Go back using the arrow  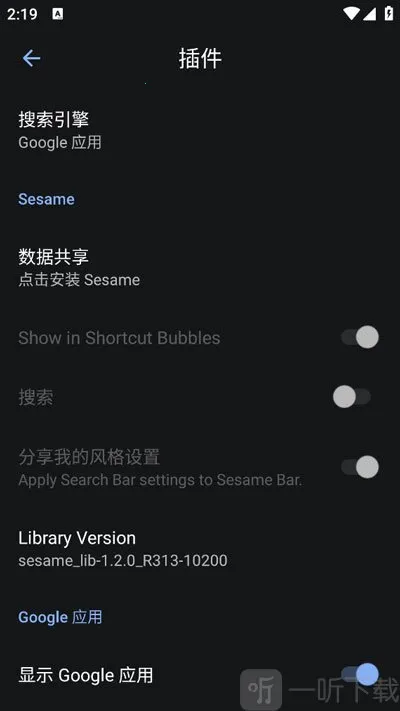(x=31, y=58)
